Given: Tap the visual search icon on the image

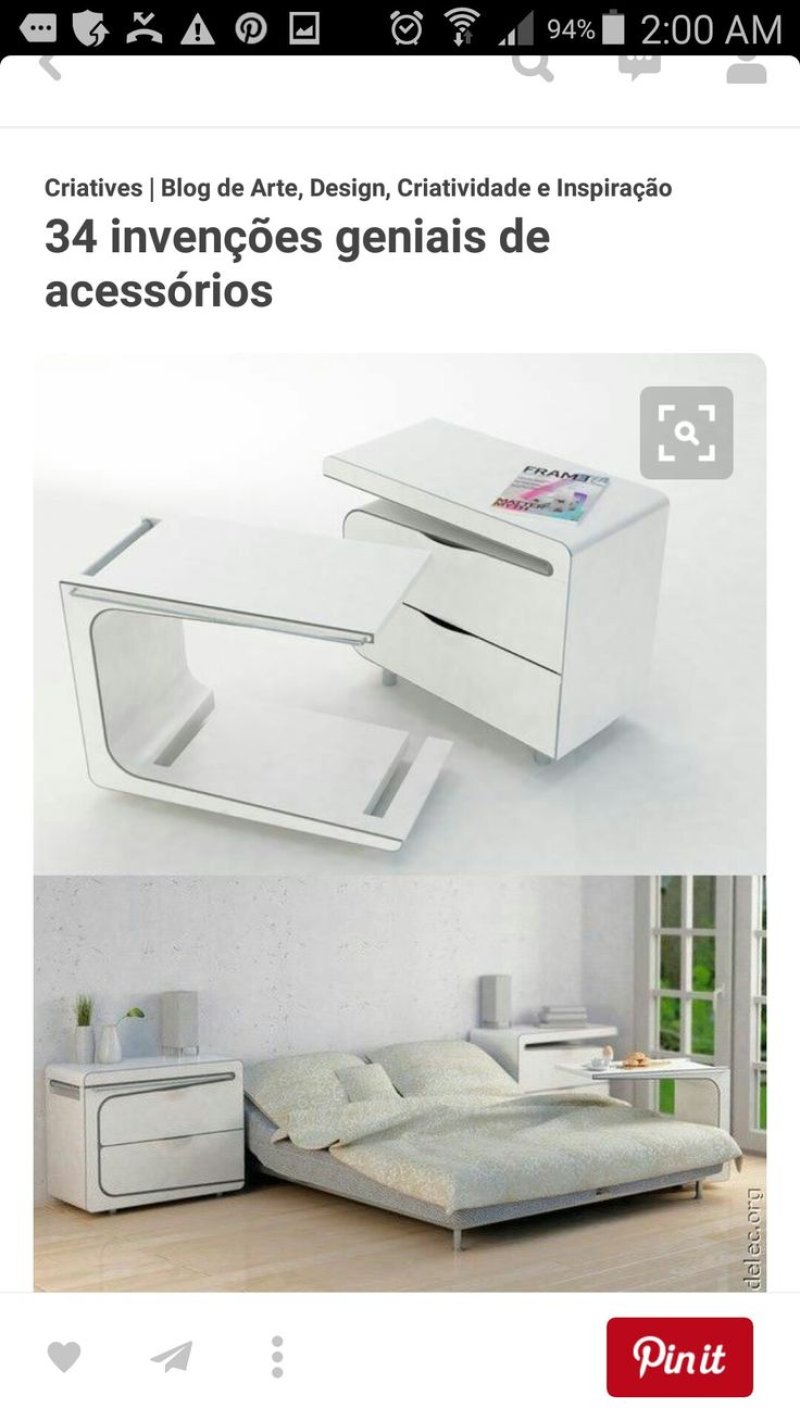Looking at the screenshot, I should (686, 433).
